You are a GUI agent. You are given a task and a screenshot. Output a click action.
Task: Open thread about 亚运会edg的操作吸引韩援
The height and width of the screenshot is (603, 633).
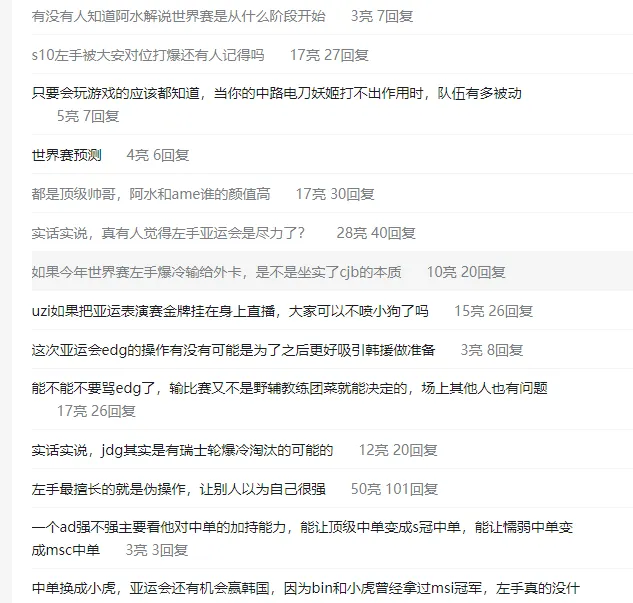[x=234, y=350]
